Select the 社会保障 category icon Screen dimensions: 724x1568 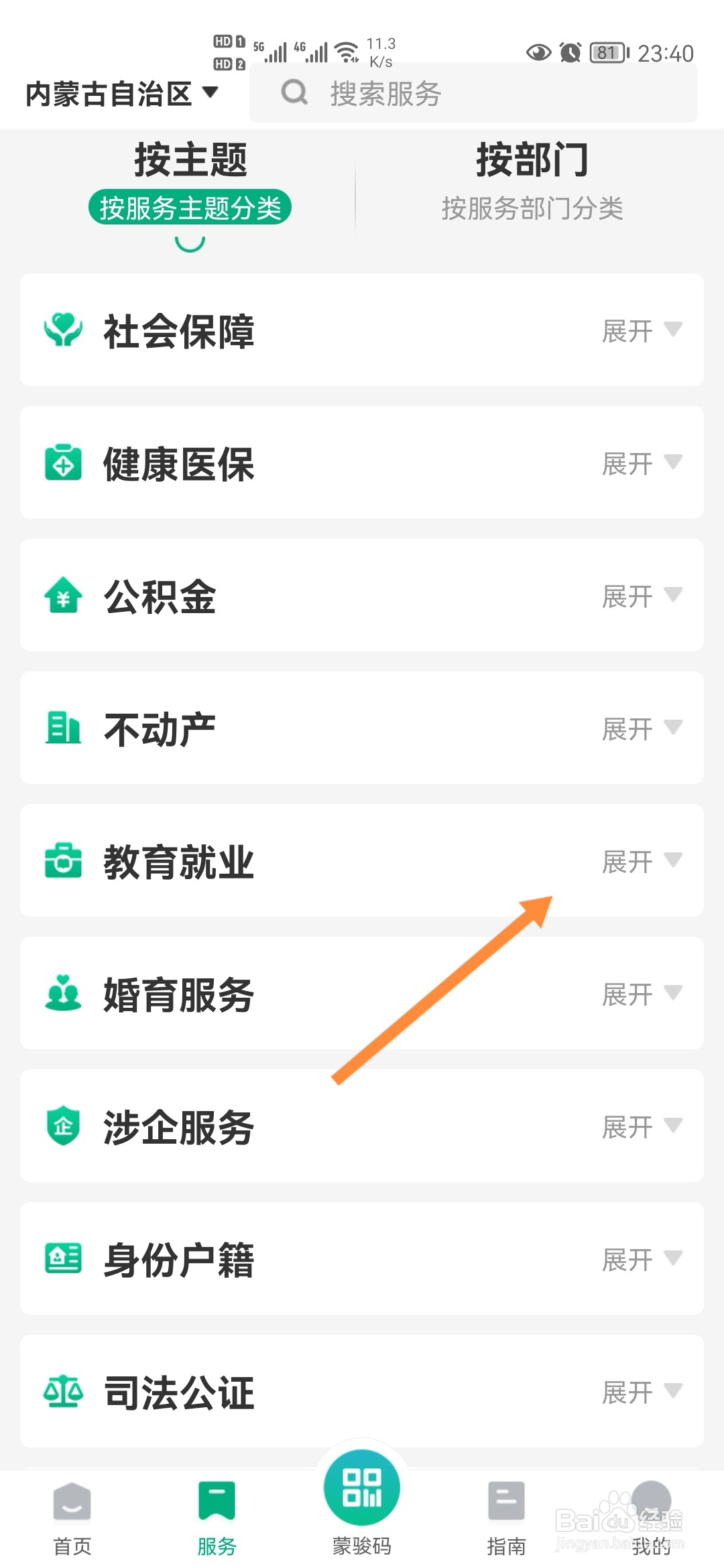pyautogui.click(x=62, y=329)
